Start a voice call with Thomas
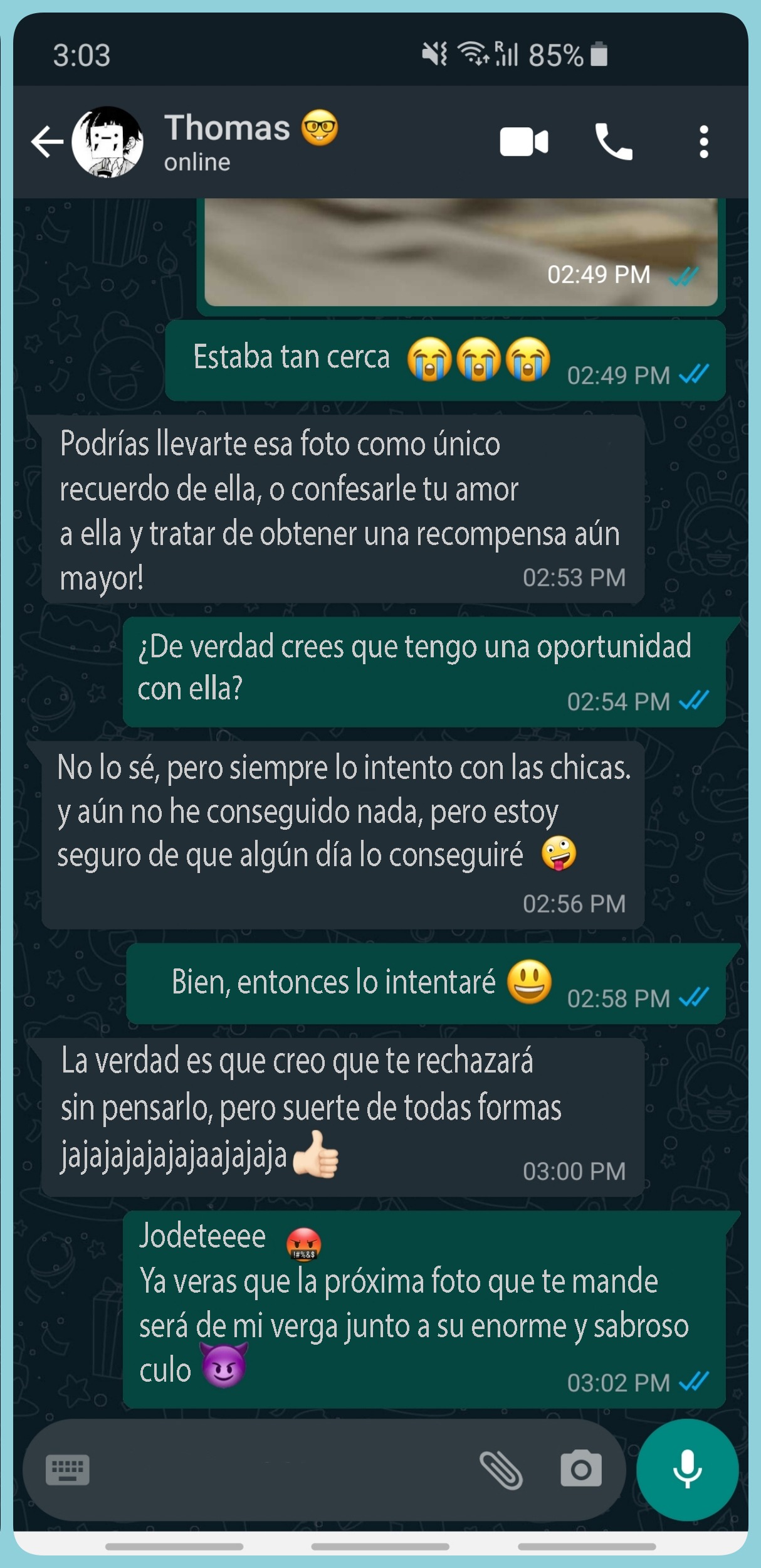This screenshot has width=761, height=1568. (x=613, y=142)
